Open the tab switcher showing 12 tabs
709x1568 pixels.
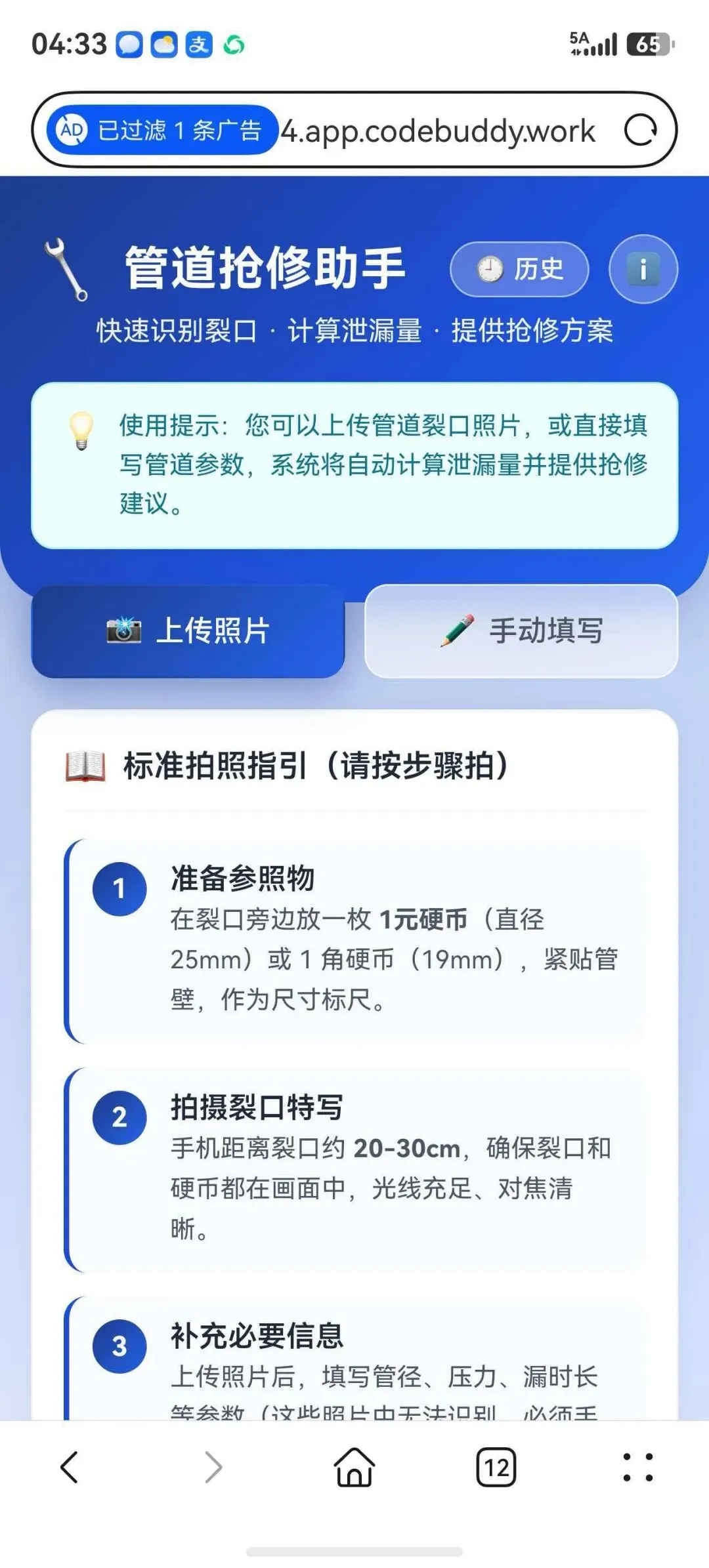[496, 1467]
